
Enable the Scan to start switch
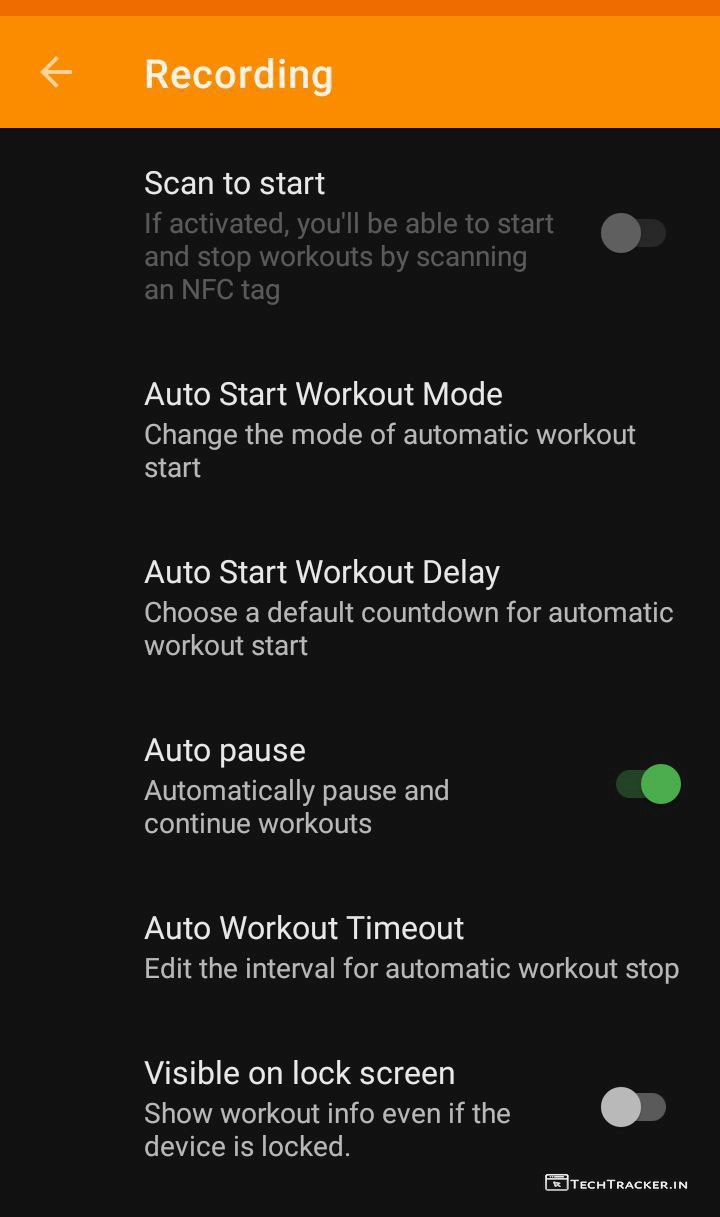pyautogui.click(x=633, y=234)
